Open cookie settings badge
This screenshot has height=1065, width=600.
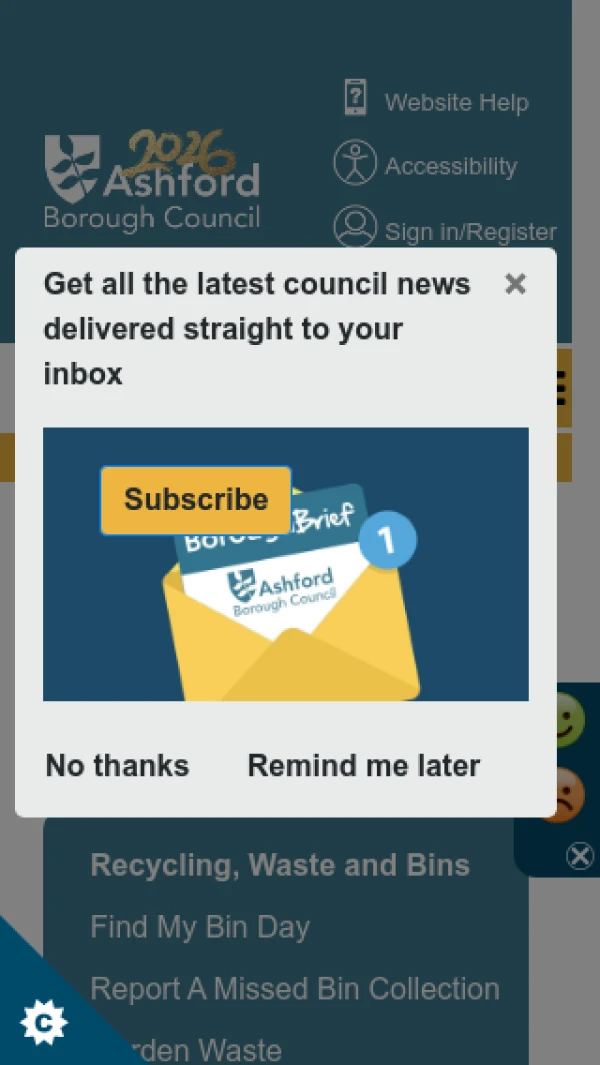pyautogui.click(x=43, y=1022)
